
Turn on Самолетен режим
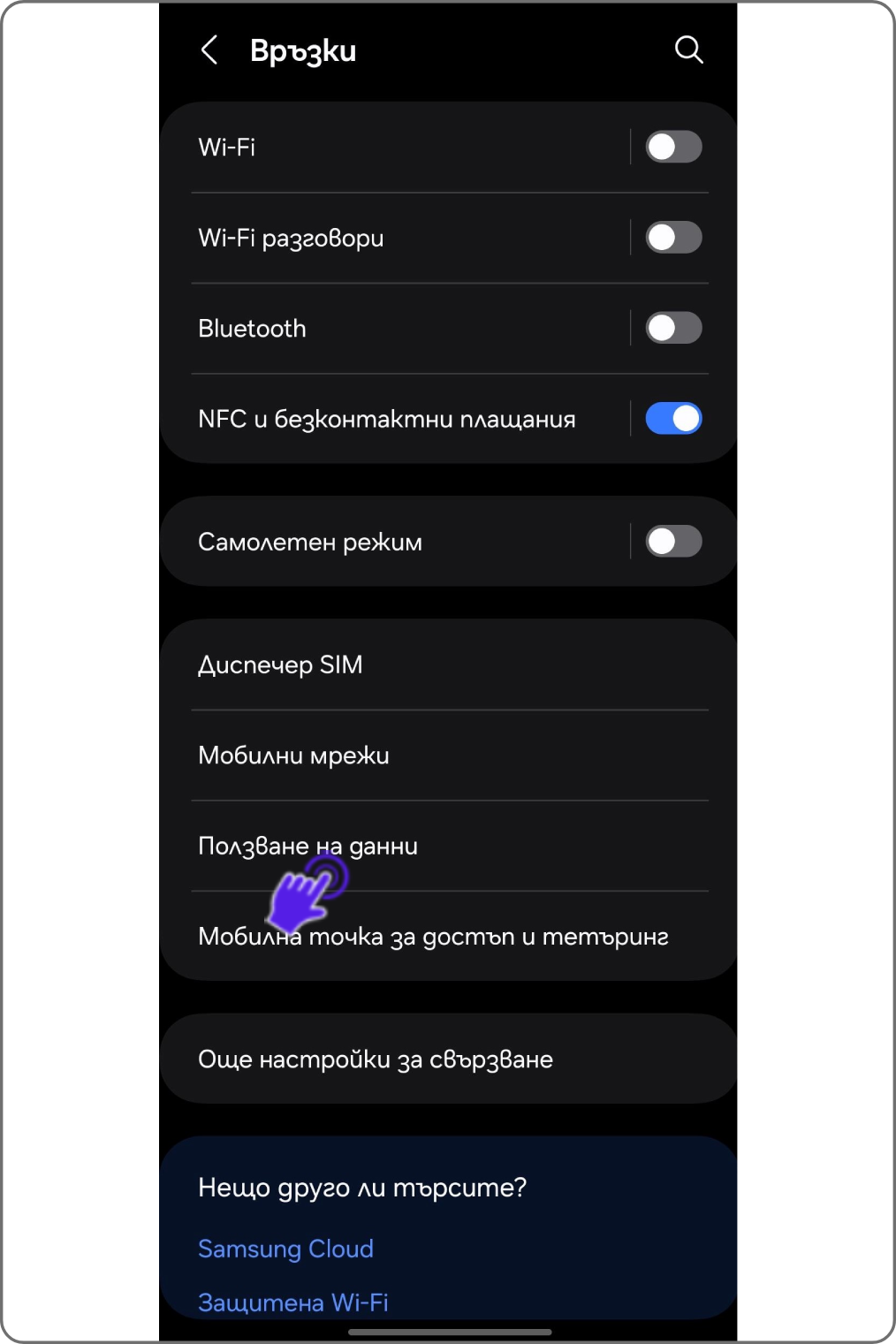672,541
